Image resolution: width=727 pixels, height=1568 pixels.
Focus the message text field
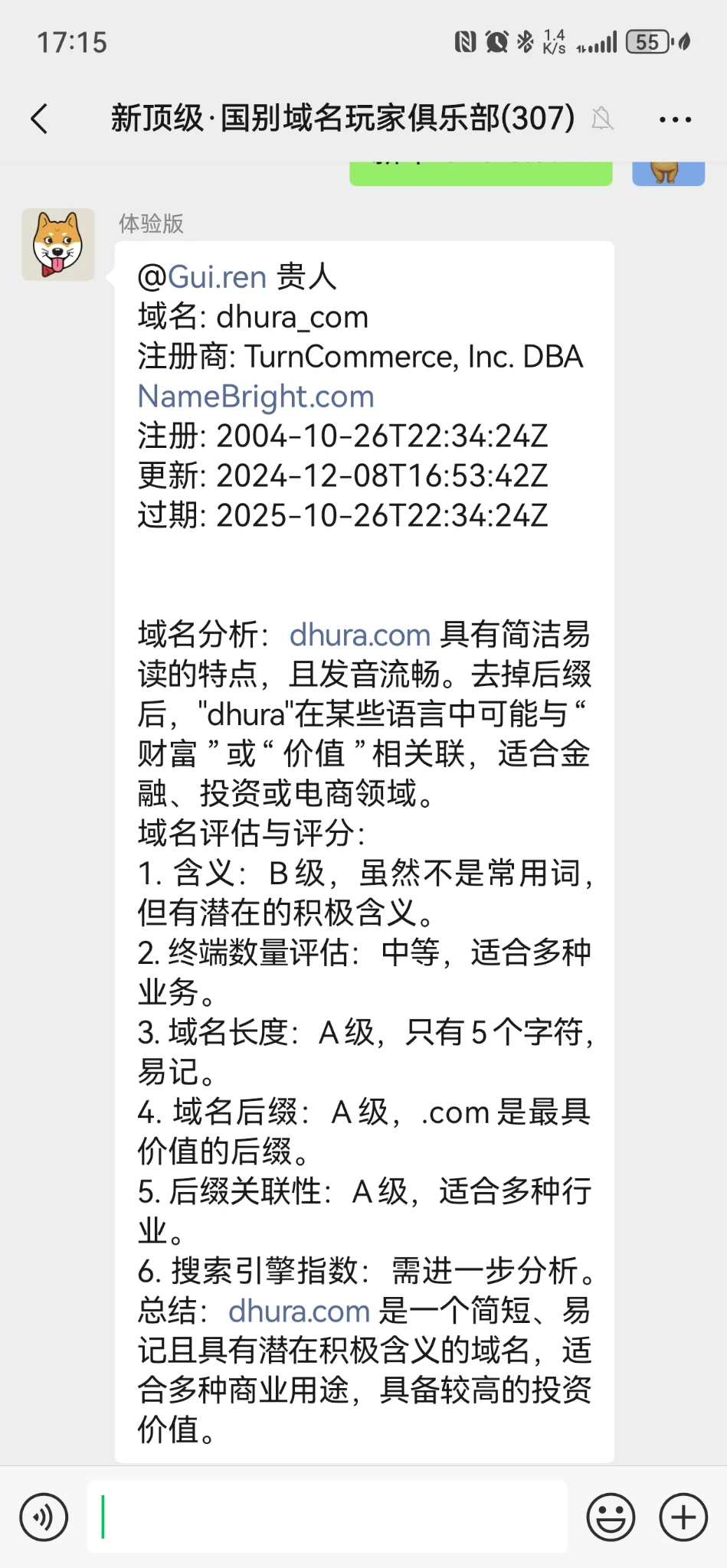(327, 1517)
